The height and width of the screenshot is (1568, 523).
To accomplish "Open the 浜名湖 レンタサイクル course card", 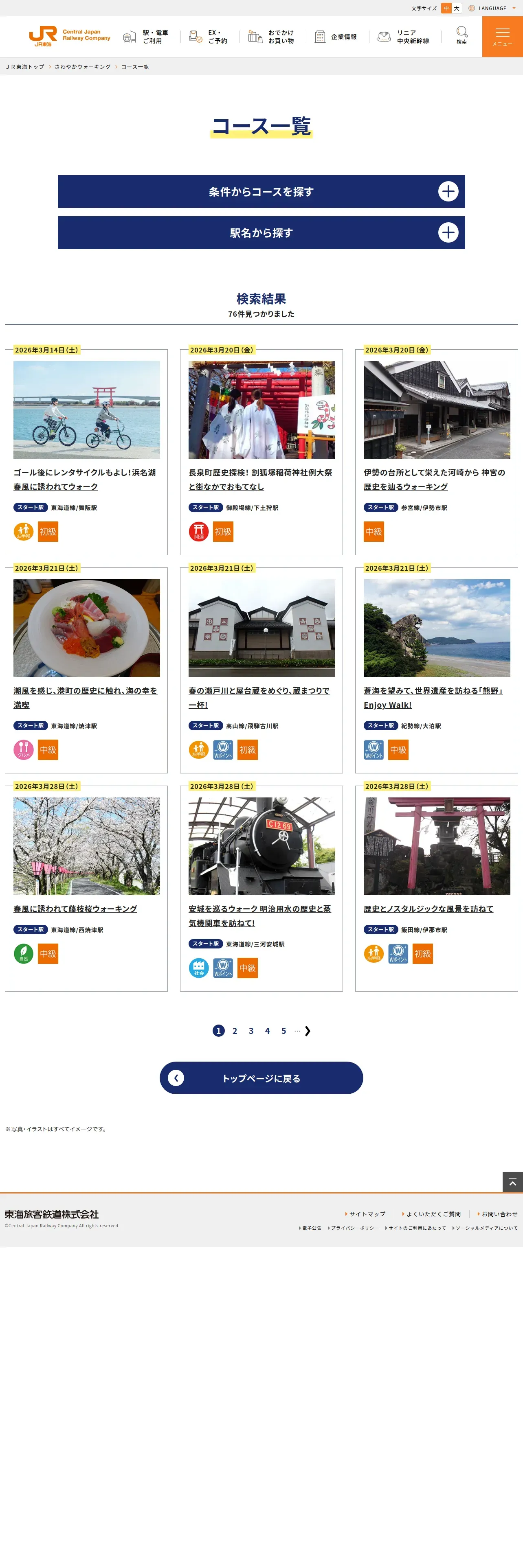I will 86,452.
